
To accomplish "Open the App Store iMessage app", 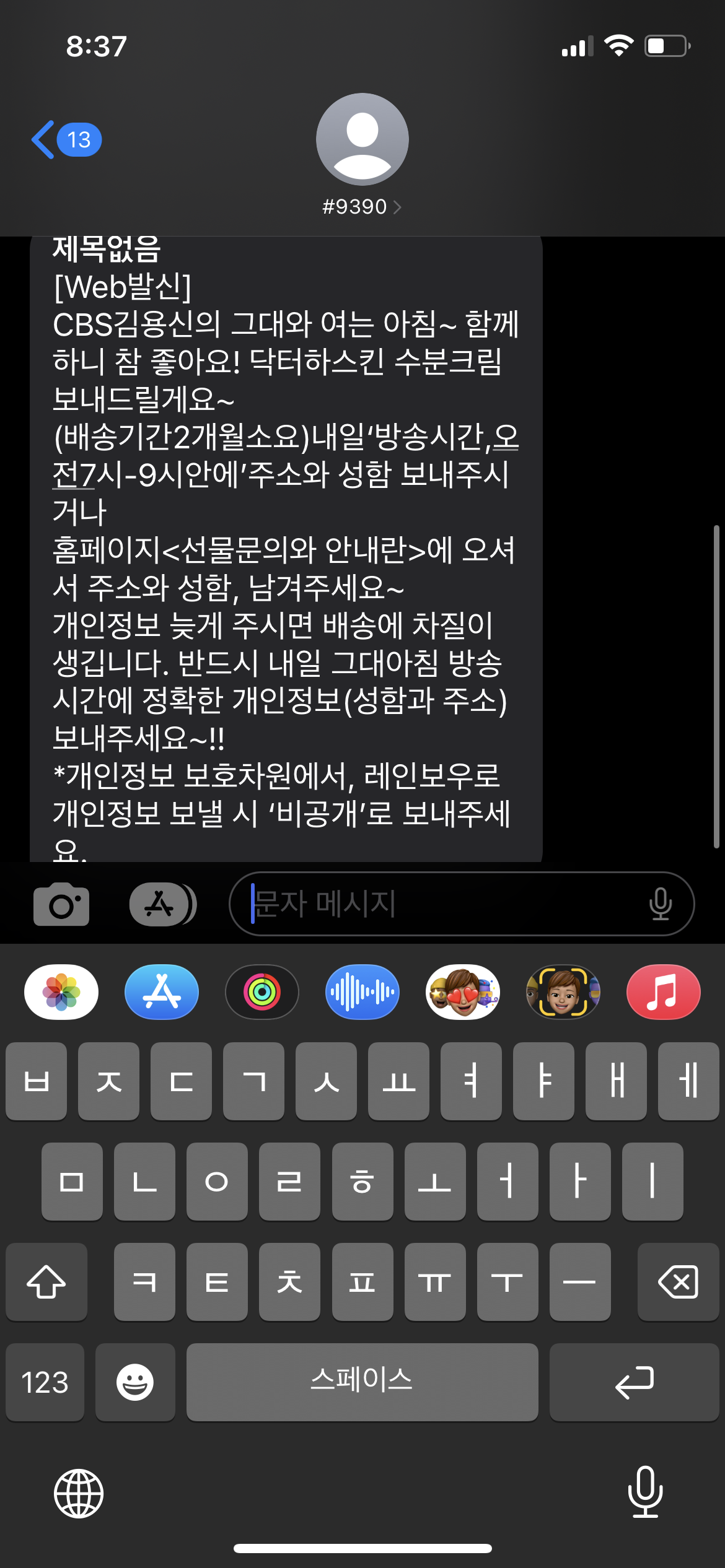I will point(162,992).
